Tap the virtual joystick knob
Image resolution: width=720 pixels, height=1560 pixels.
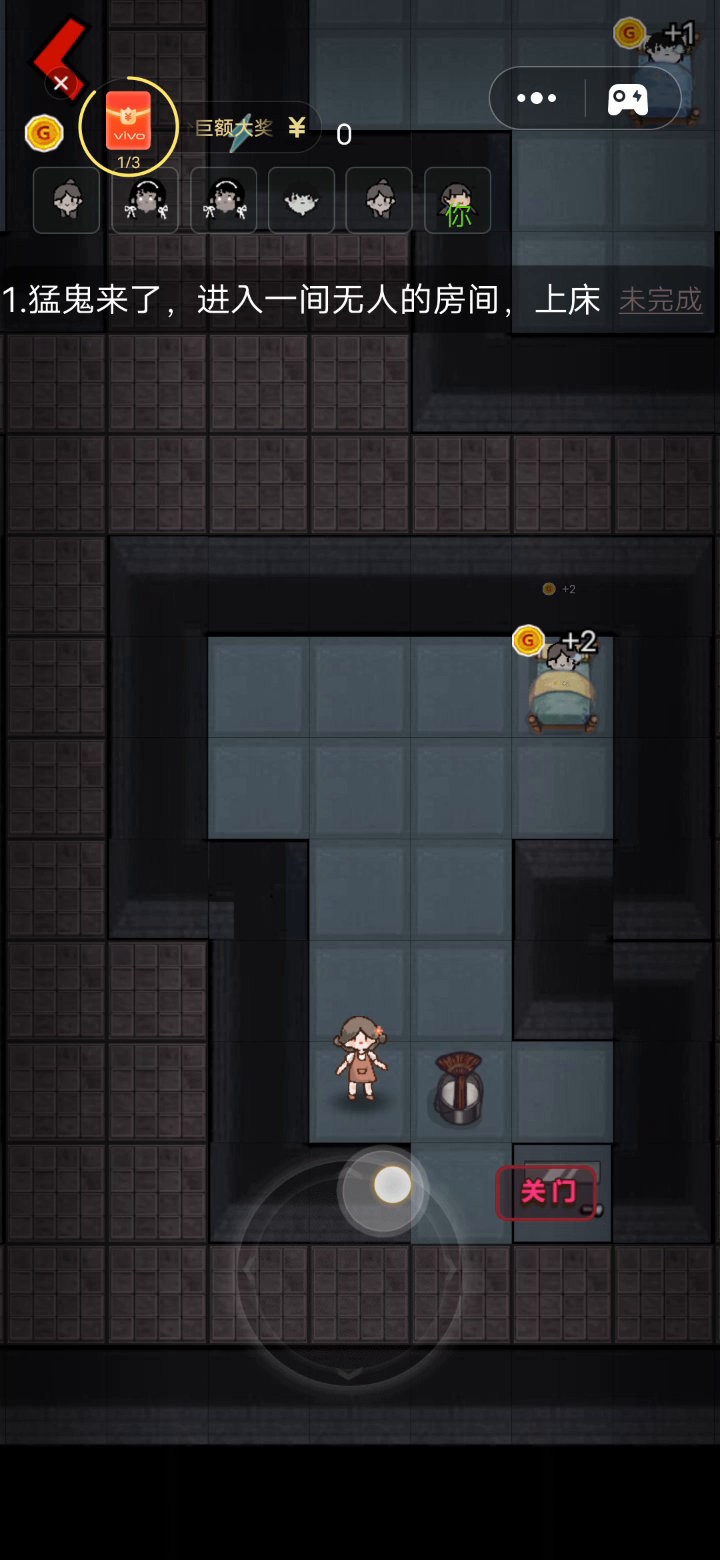[391, 1185]
